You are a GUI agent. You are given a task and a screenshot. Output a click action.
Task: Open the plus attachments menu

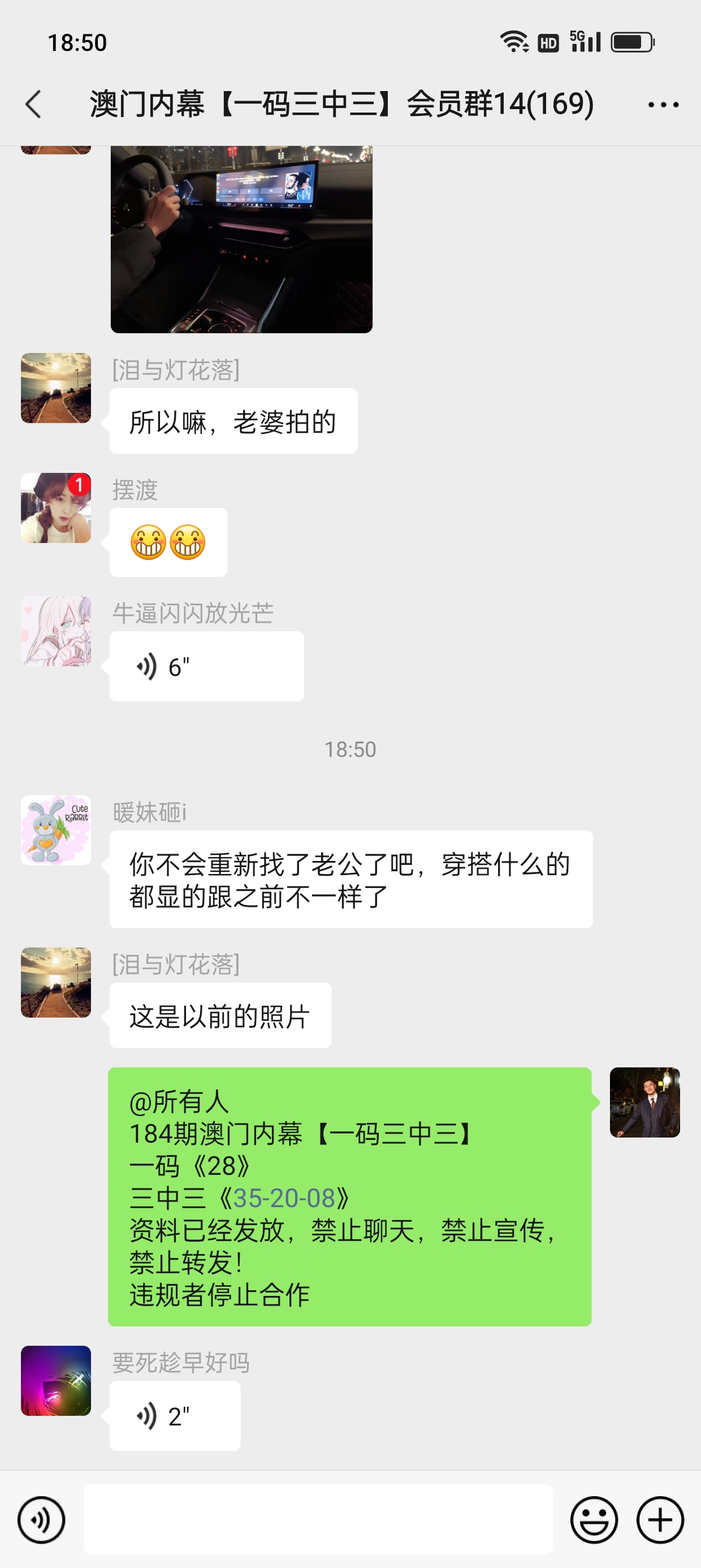click(x=660, y=1520)
